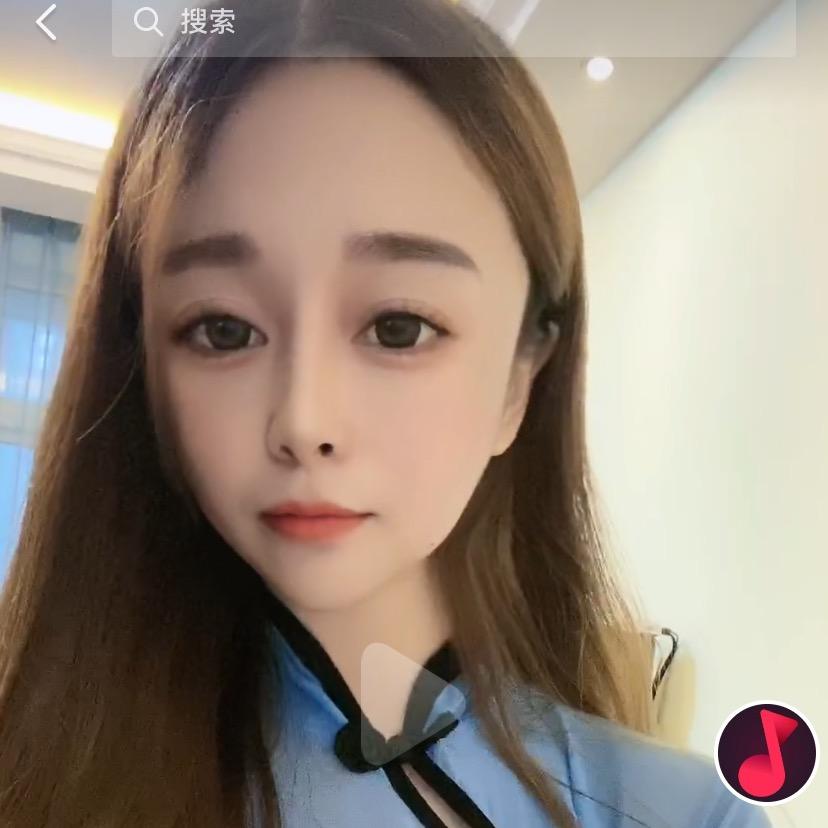Open the 搜索 search box
Screen dimensions: 828x828
[450, 22]
